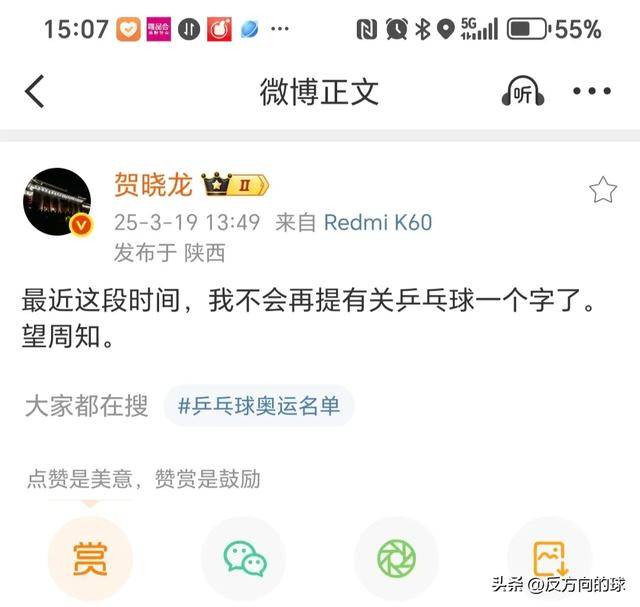The height and width of the screenshot is (607, 640).
Task: Share to WeChat Moments with the green shutter icon
Action: (x=396, y=558)
